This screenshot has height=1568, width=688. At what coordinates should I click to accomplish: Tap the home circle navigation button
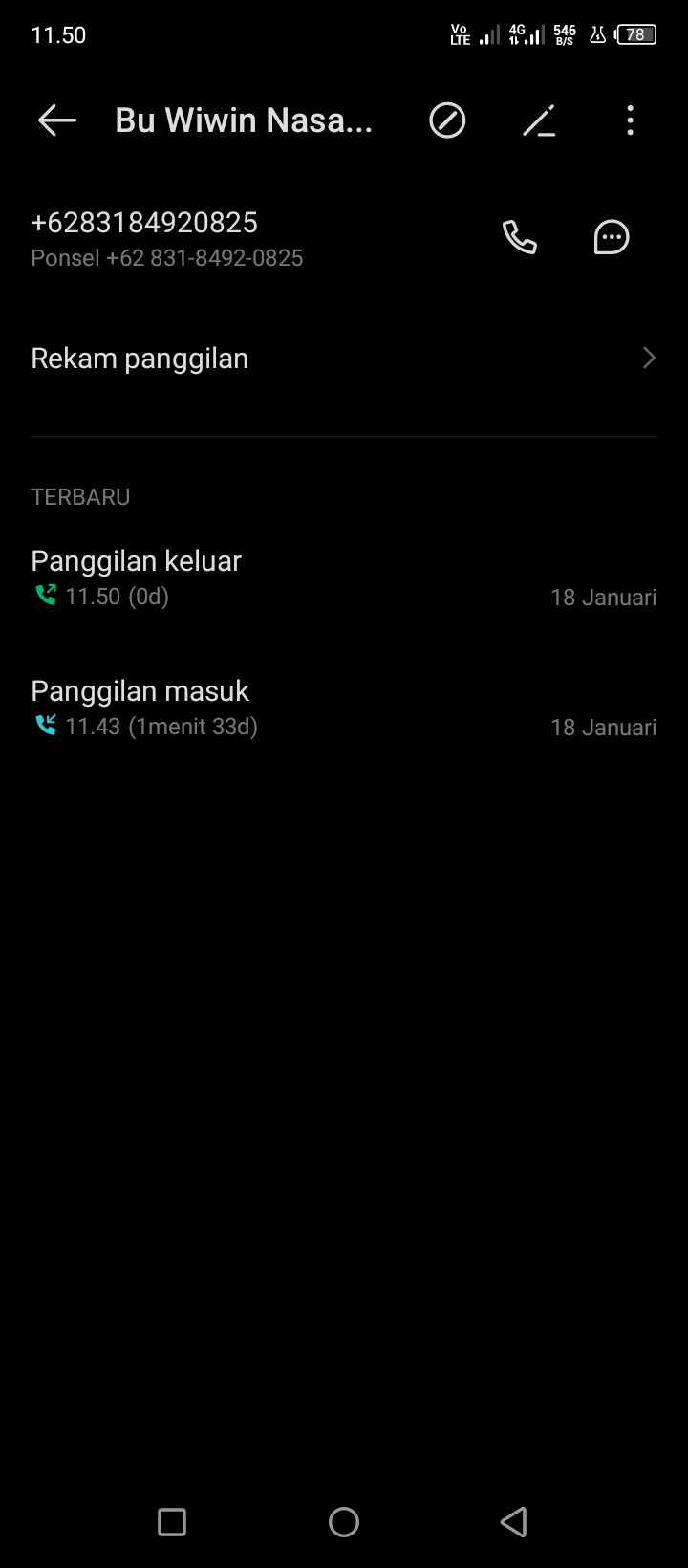tap(344, 1522)
